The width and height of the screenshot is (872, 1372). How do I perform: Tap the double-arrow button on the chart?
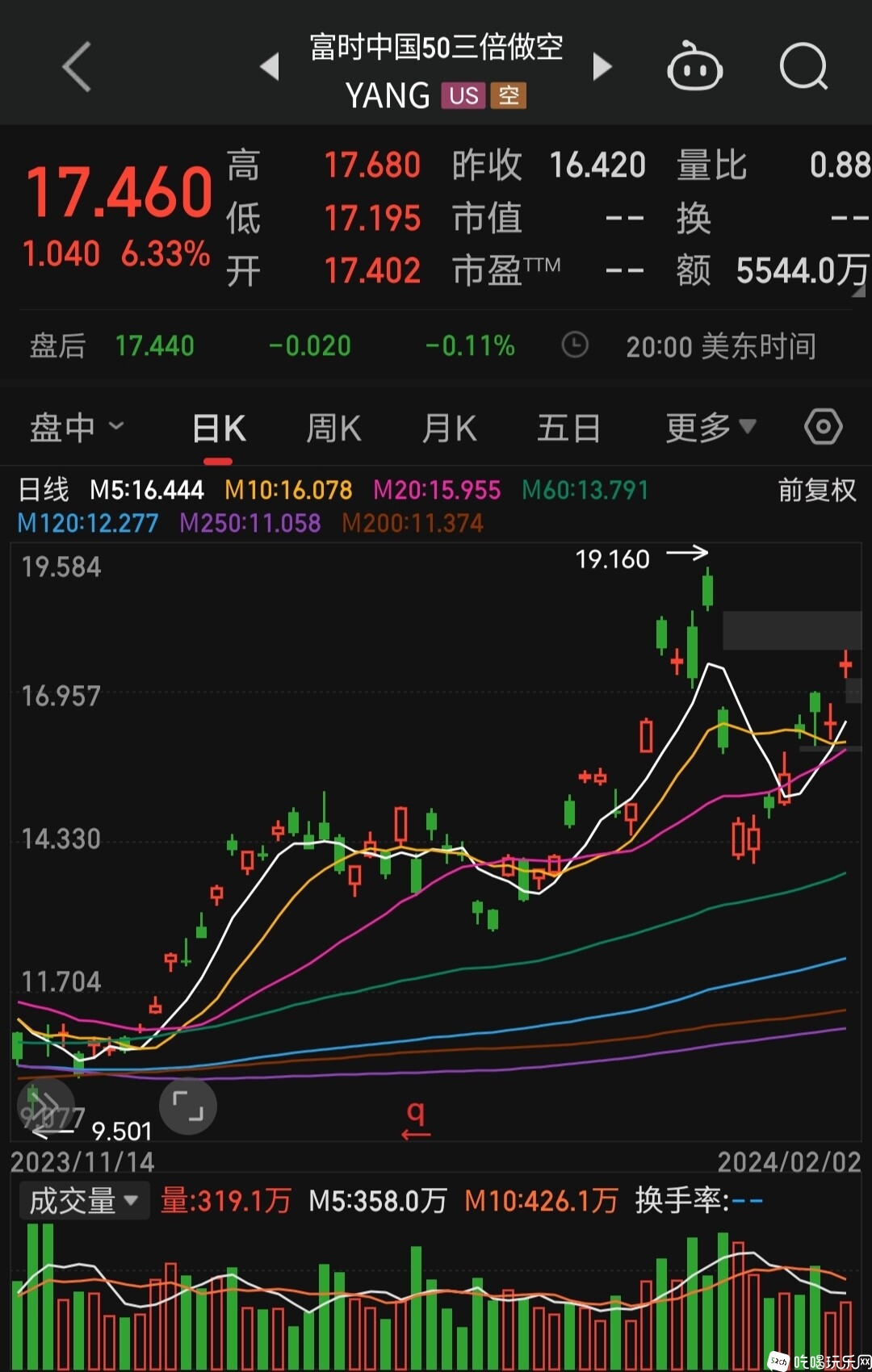pyautogui.click(x=45, y=1106)
